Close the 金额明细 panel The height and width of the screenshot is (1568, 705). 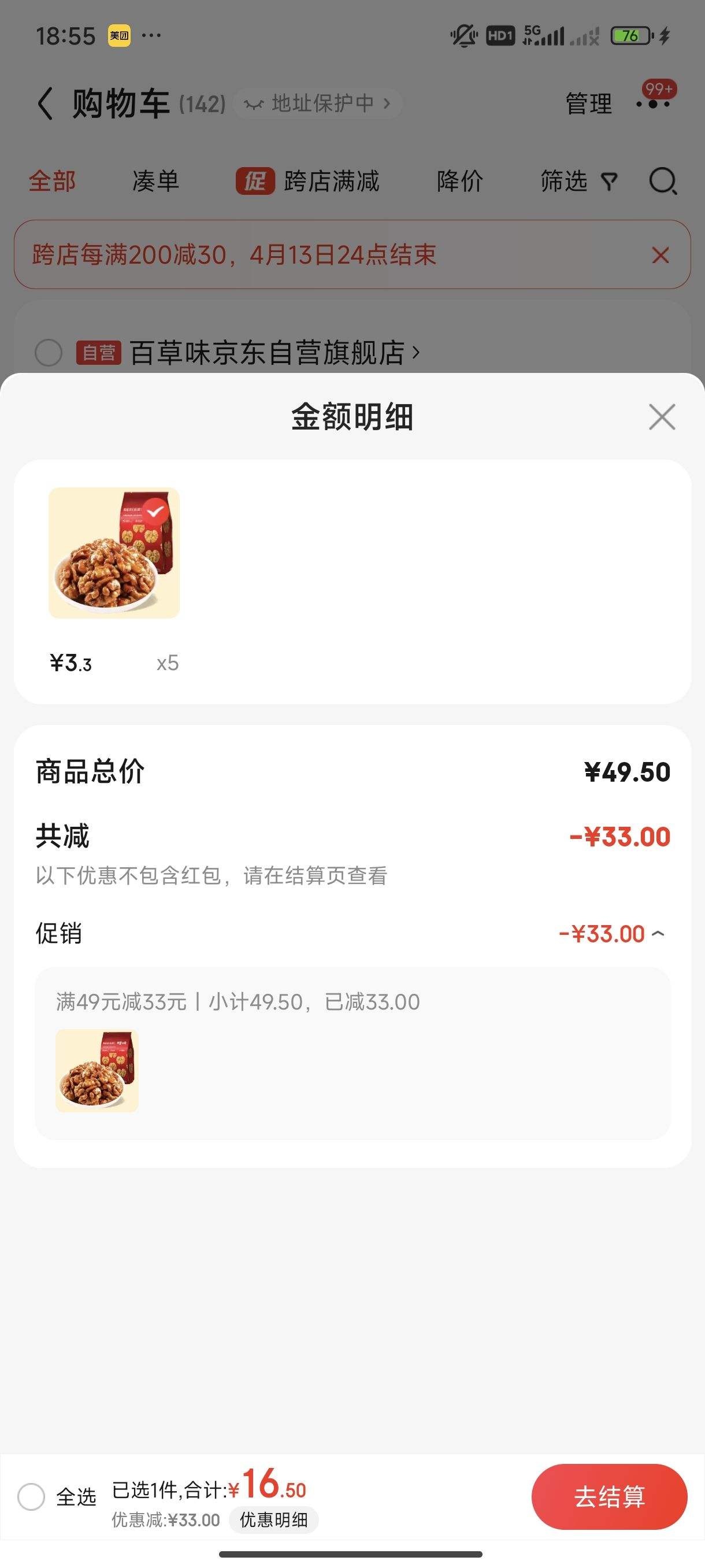[662, 417]
